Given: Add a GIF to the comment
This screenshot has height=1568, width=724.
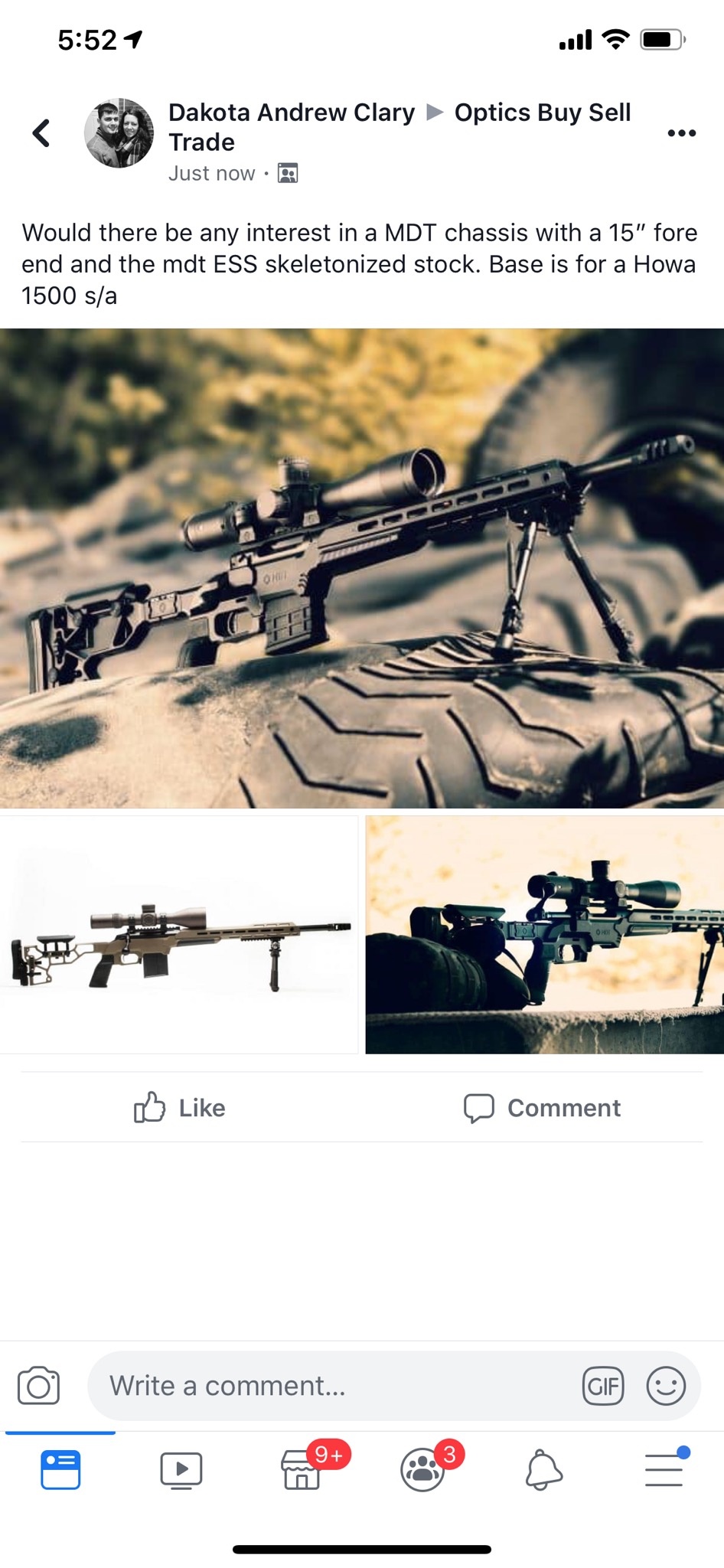Looking at the screenshot, I should 603,1386.
